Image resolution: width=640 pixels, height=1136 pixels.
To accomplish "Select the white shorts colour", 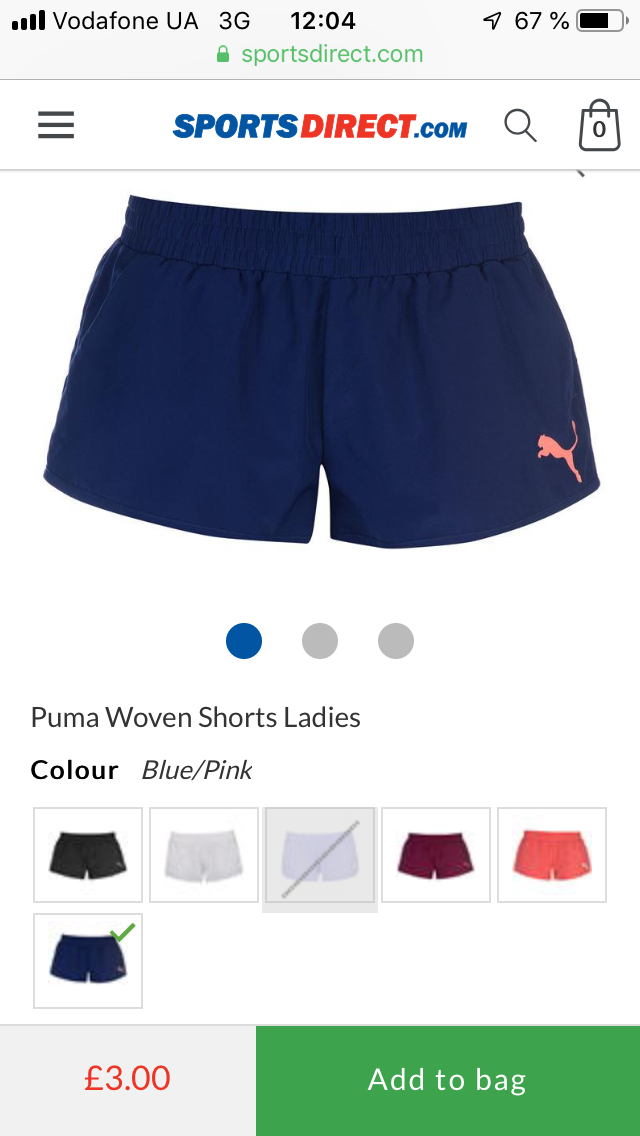I will pyautogui.click(x=204, y=855).
